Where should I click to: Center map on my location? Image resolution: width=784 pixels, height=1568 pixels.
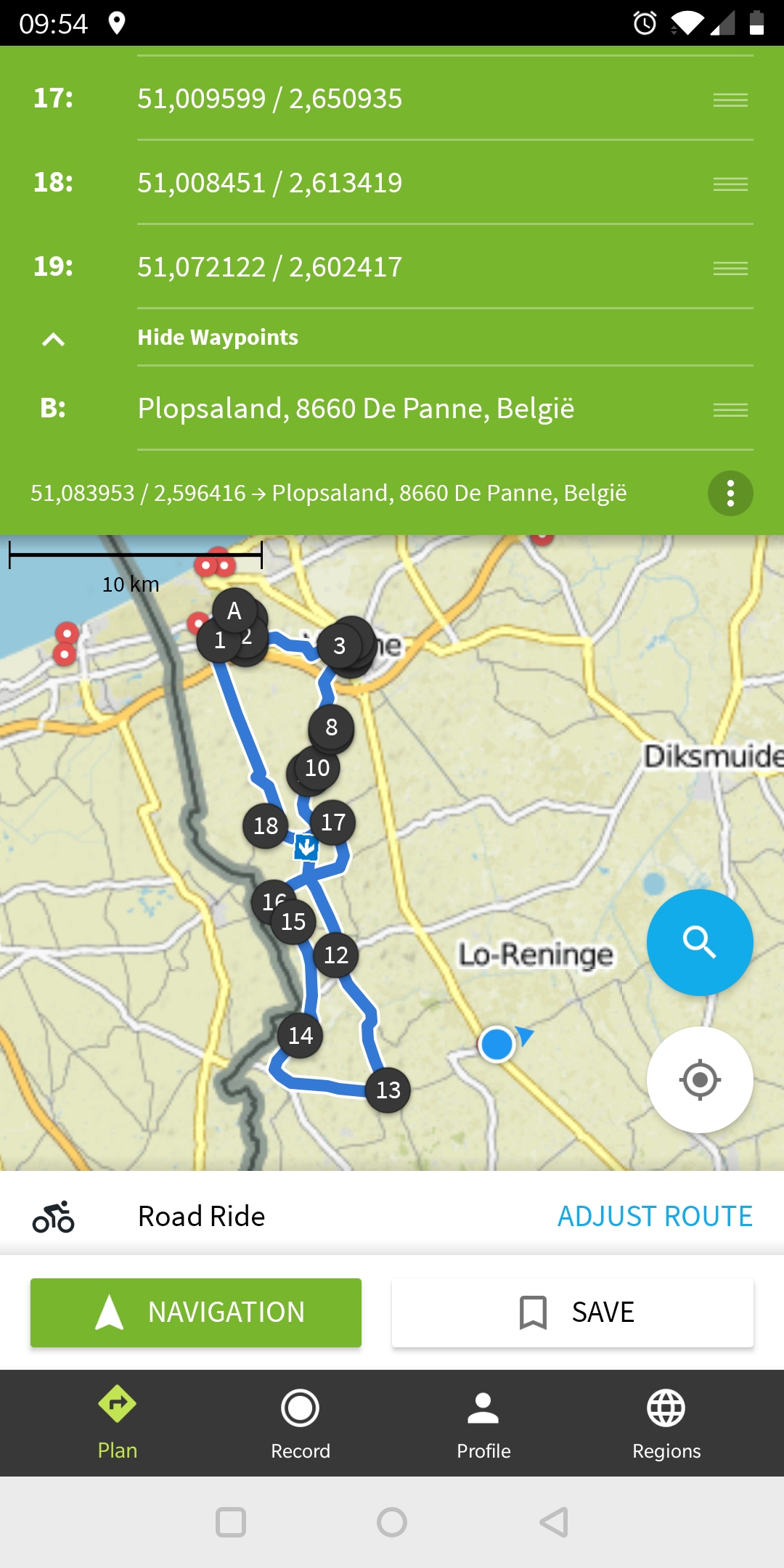click(699, 1079)
